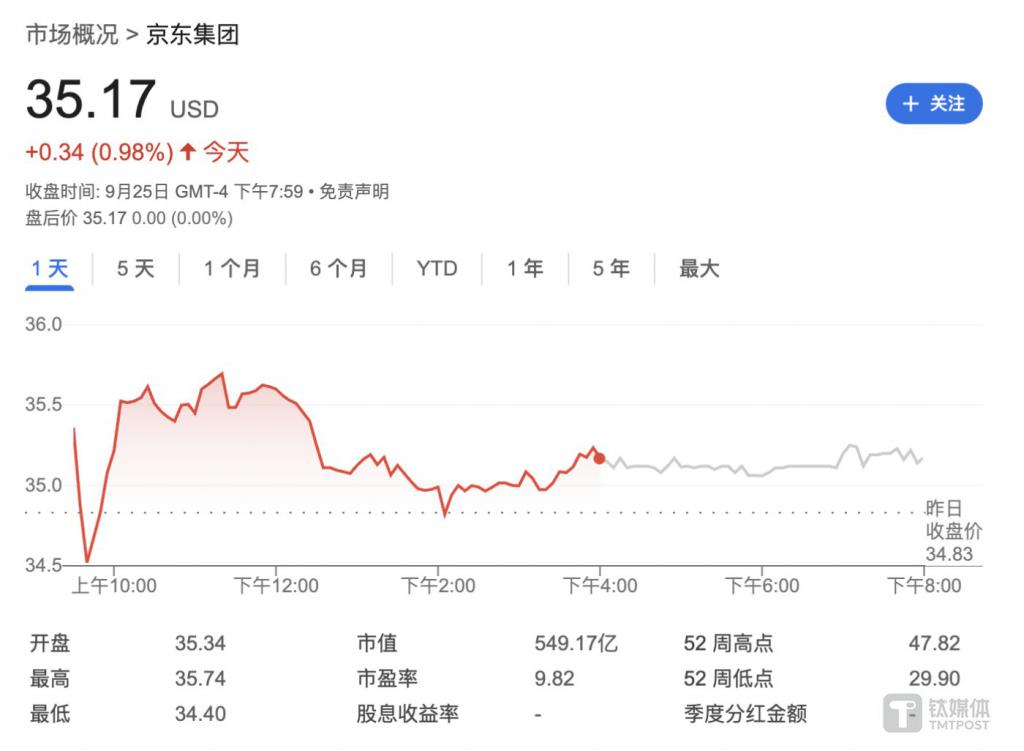Open the 免责声明 disclaimer link

(354, 192)
